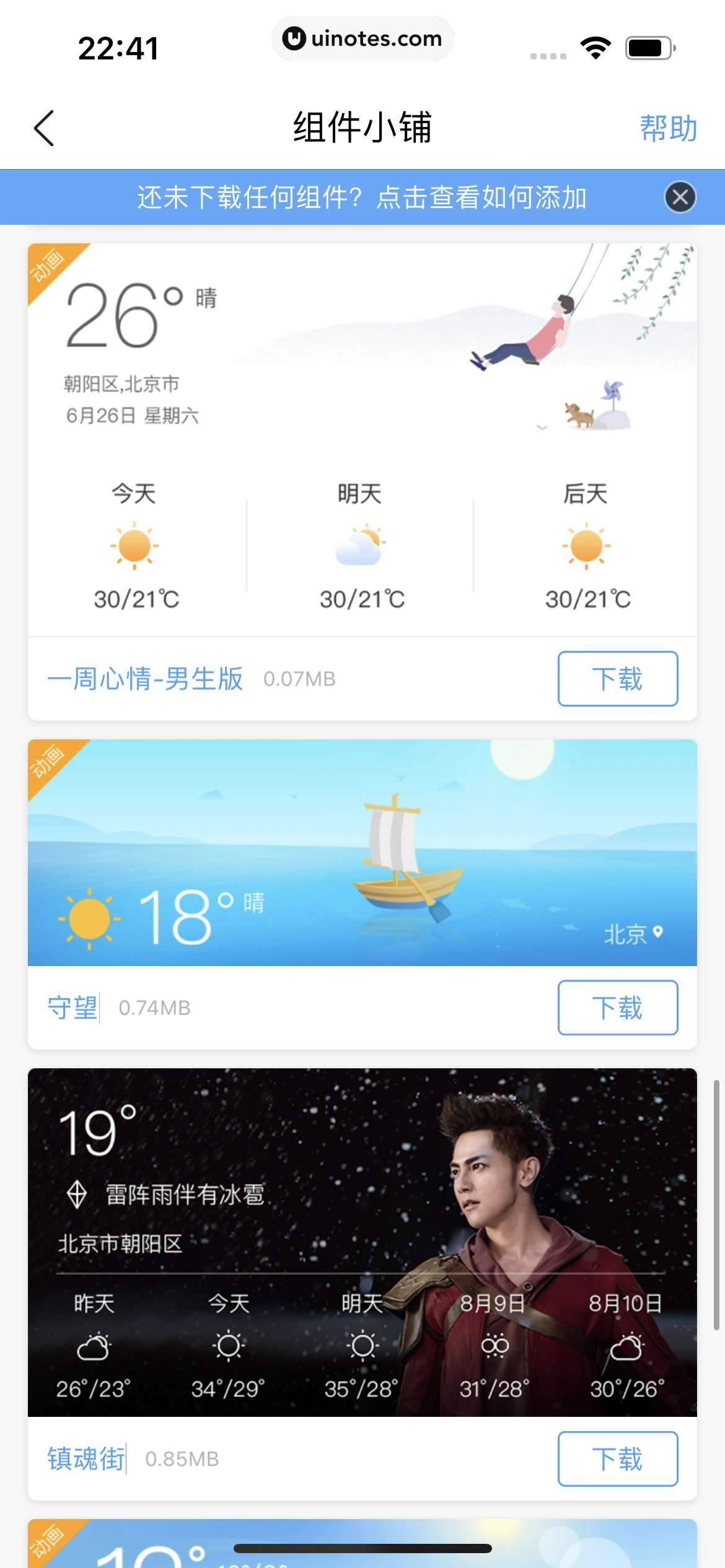Download the 一周心情-男生版 widget
The height and width of the screenshot is (1568, 725).
(x=617, y=679)
